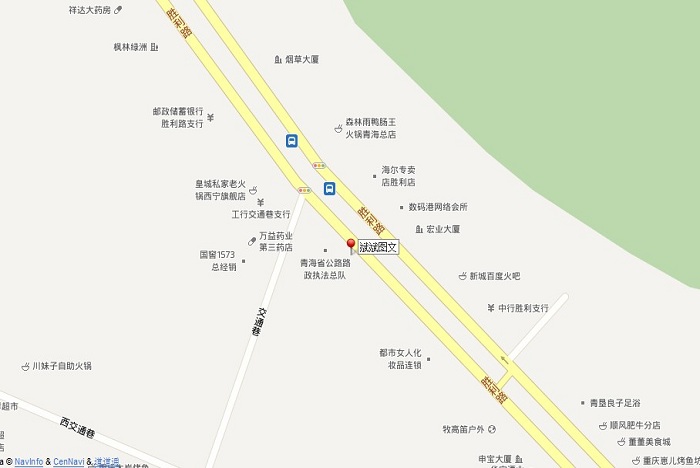
Task: Tap the red location marker pin
Action: tap(351, 245)
